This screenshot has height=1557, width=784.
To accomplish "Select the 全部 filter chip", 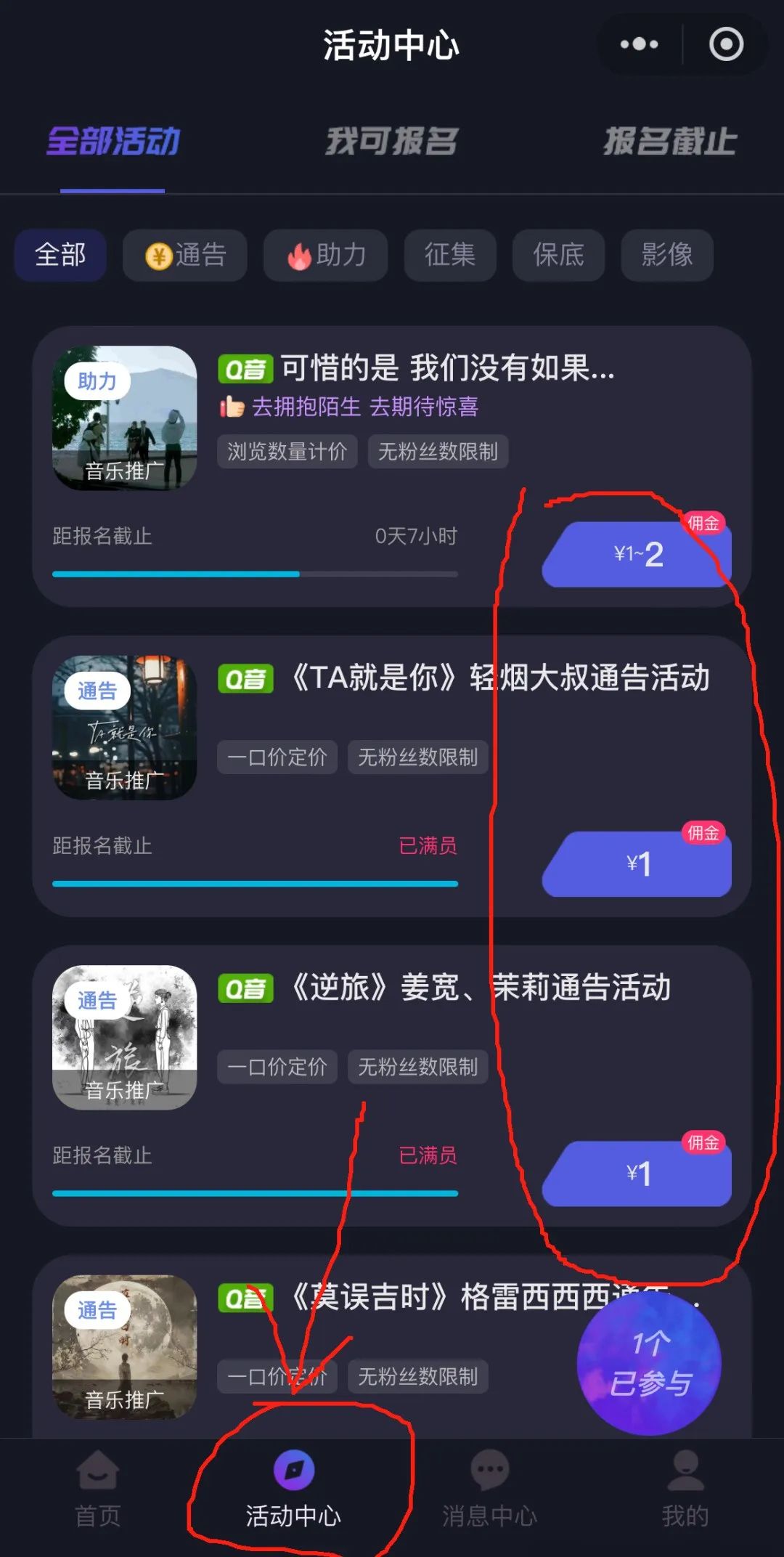I will pos(61,255).
